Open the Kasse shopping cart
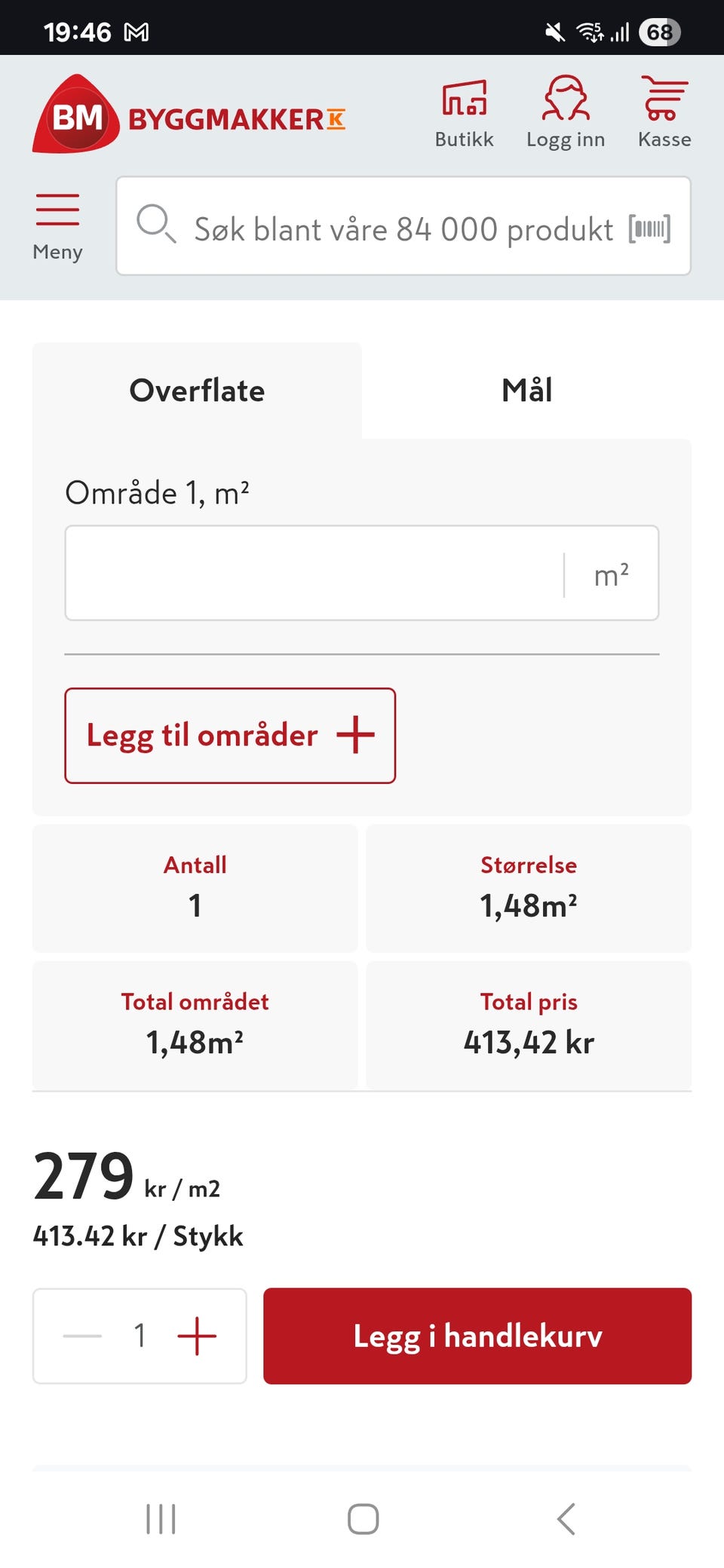The image size is (724, 1568). [x=664, y=113]
